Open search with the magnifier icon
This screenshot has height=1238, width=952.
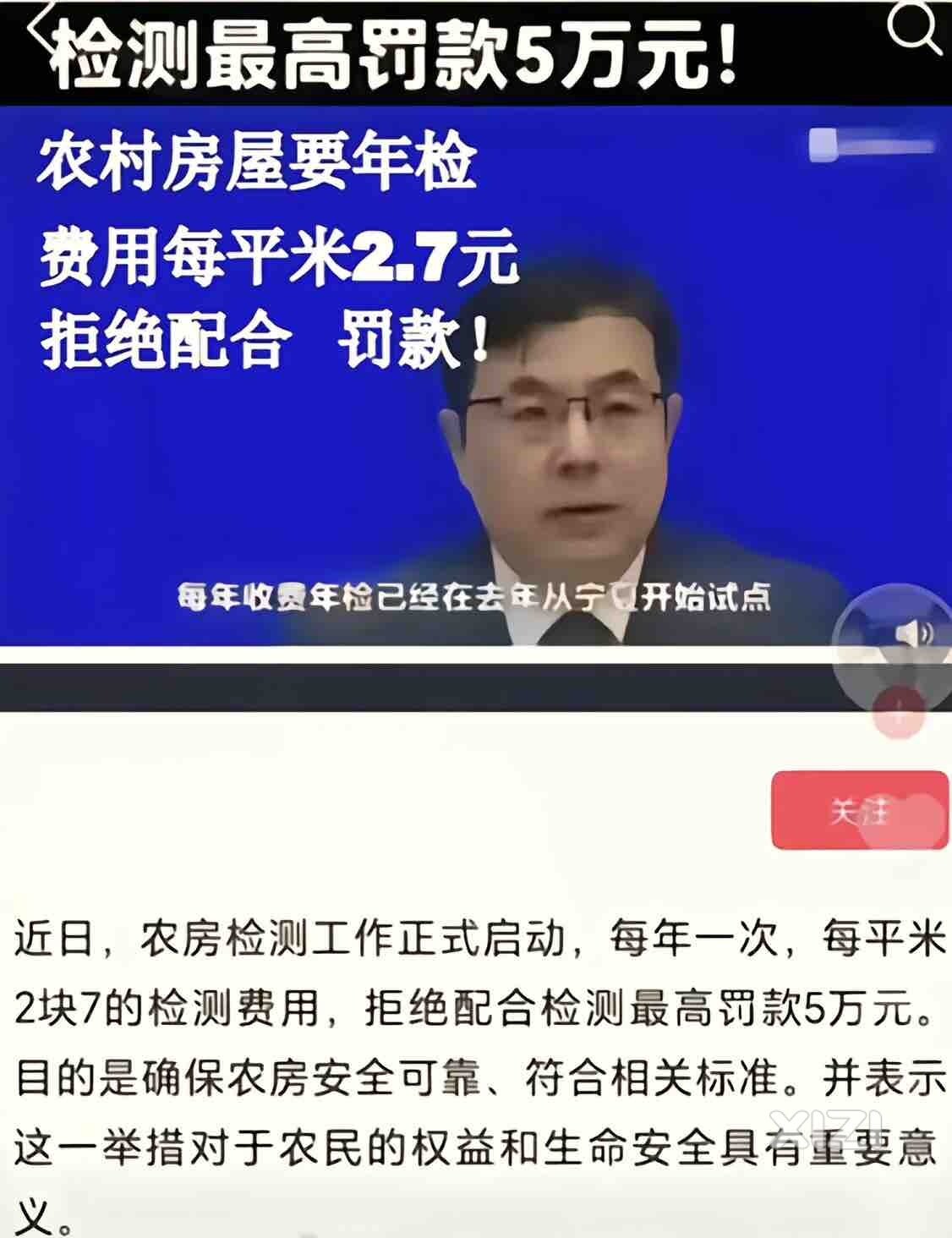pyautogui.click(x=912, y=28)
